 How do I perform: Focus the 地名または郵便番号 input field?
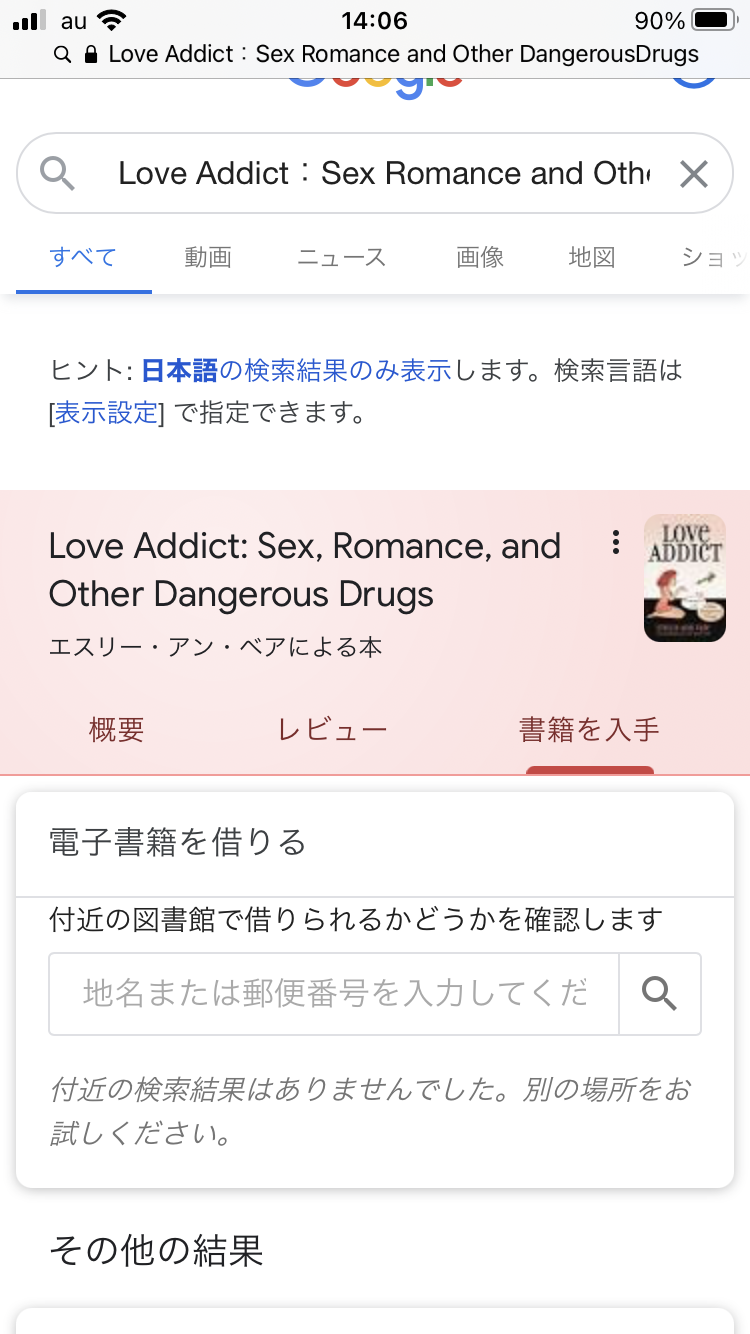pos(334,993)
